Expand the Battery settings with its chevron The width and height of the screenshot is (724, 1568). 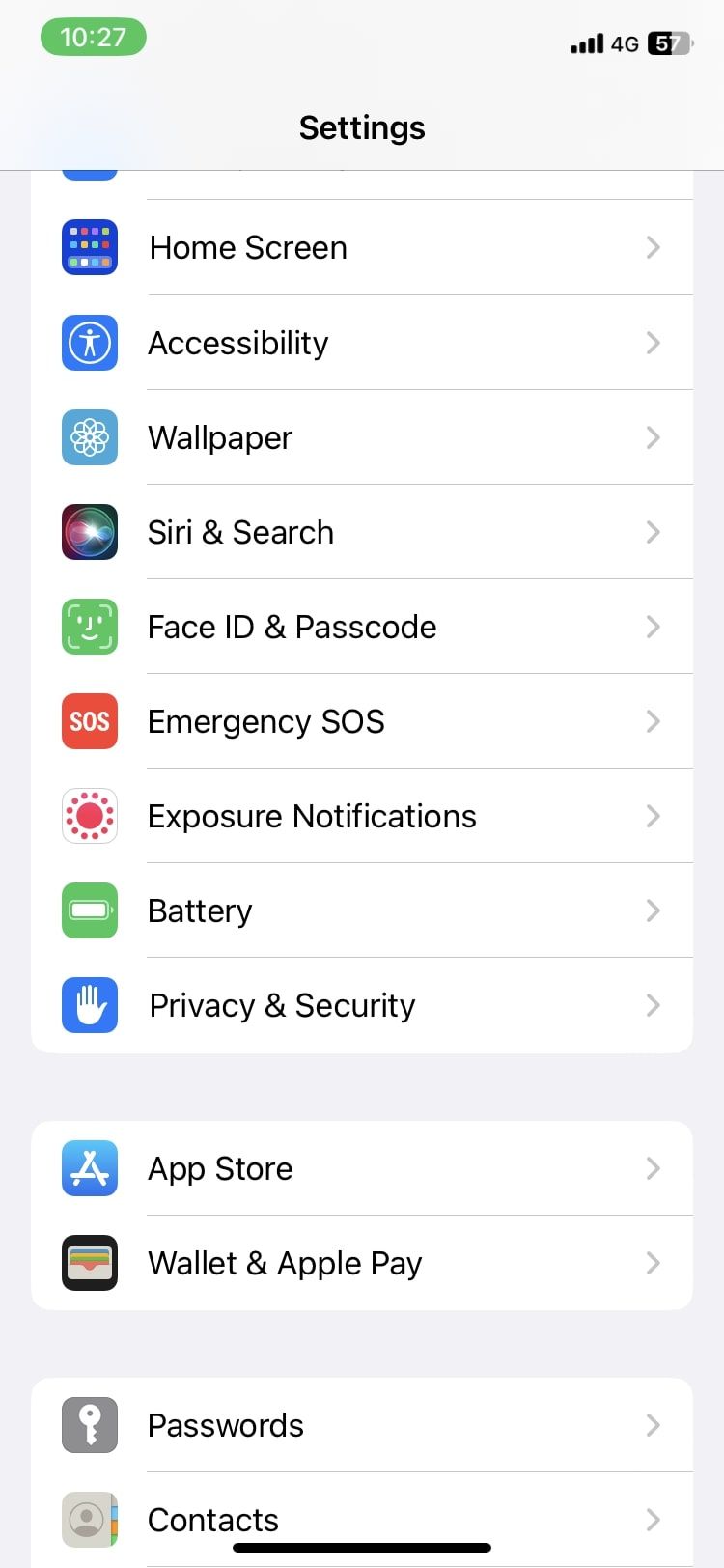tap(654, 910)
